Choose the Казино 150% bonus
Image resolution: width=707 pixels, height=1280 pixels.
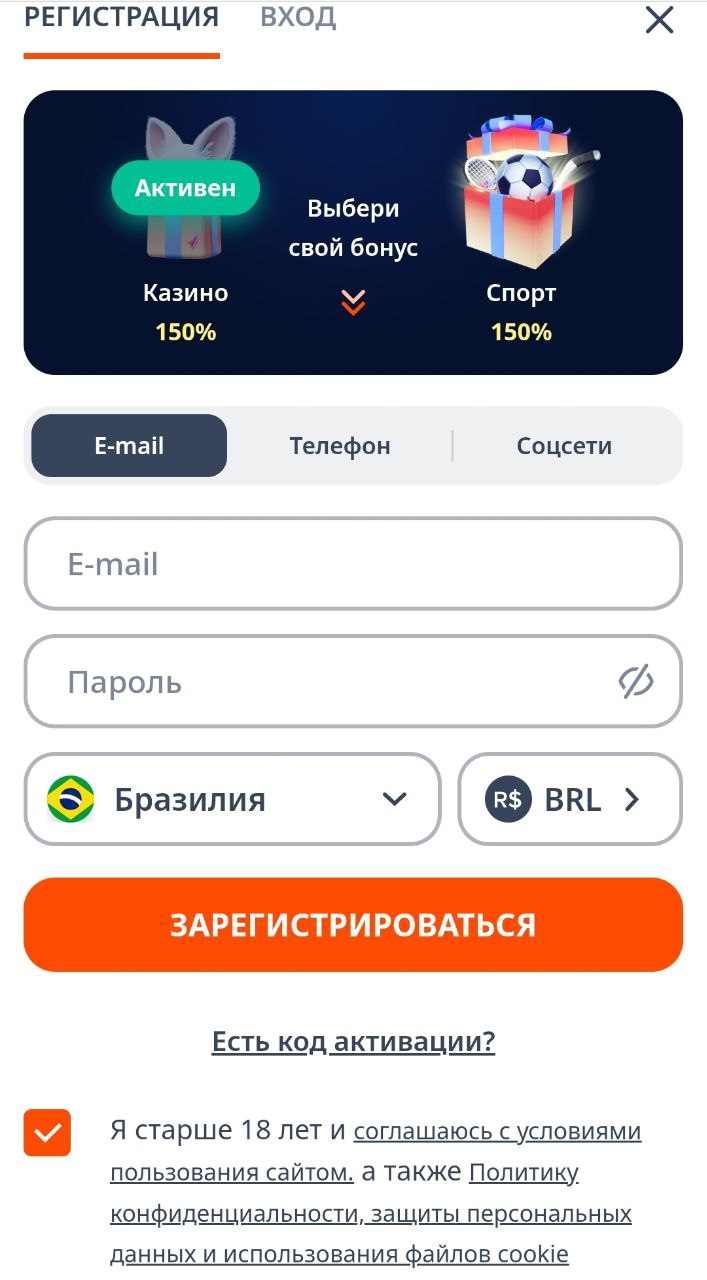185,232
